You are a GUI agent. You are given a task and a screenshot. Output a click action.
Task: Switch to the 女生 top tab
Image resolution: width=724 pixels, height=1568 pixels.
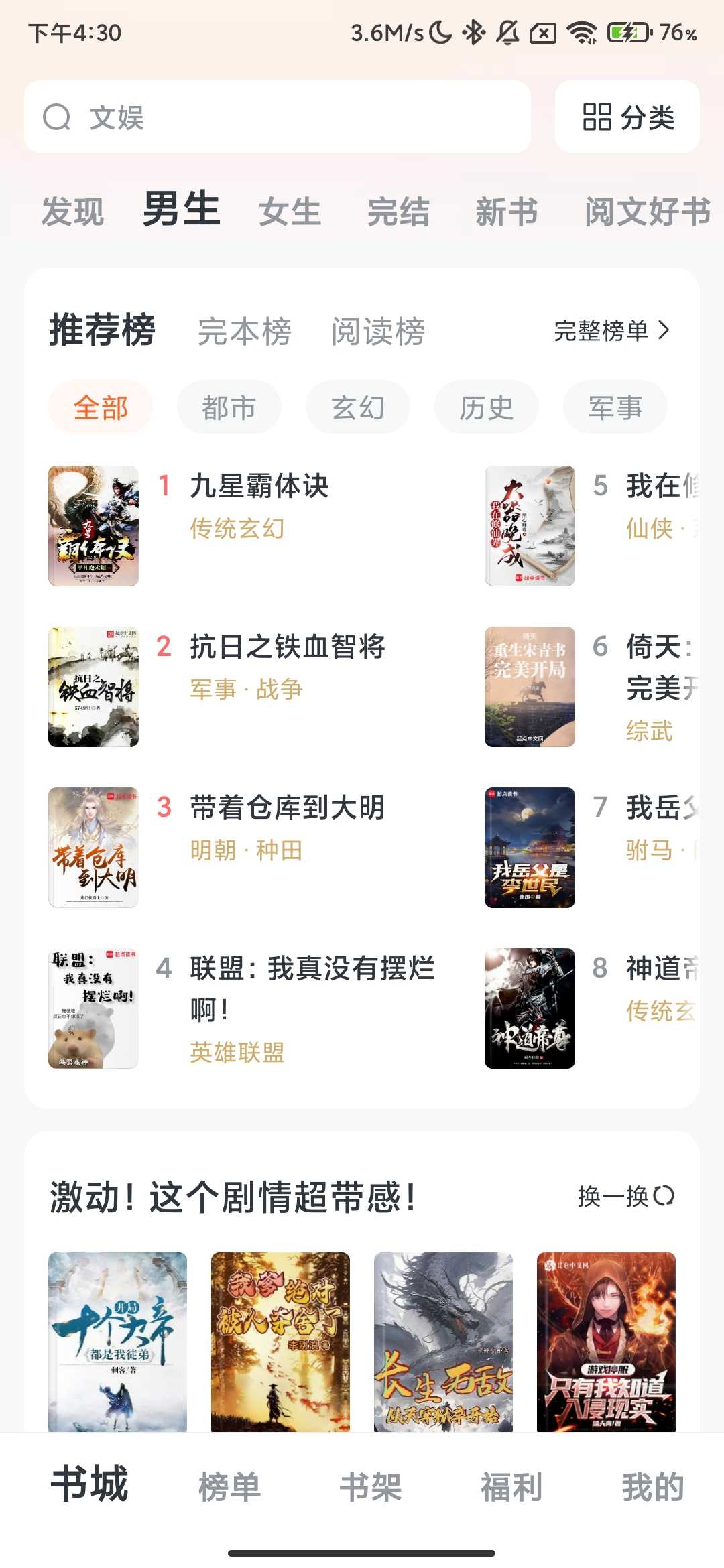290,212
